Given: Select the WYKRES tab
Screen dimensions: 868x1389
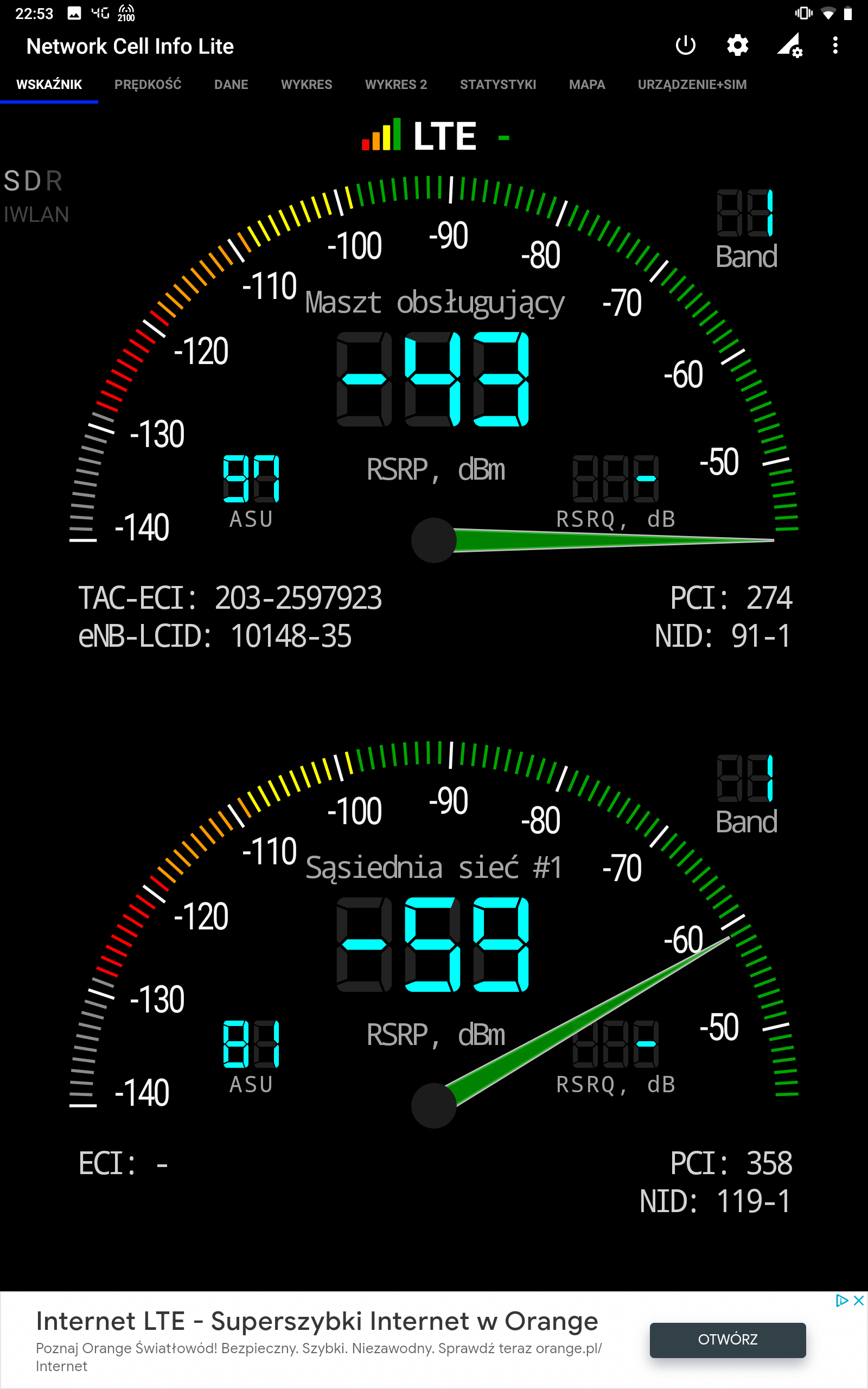Looking at the screenshot, I should (x=307, y=85).
